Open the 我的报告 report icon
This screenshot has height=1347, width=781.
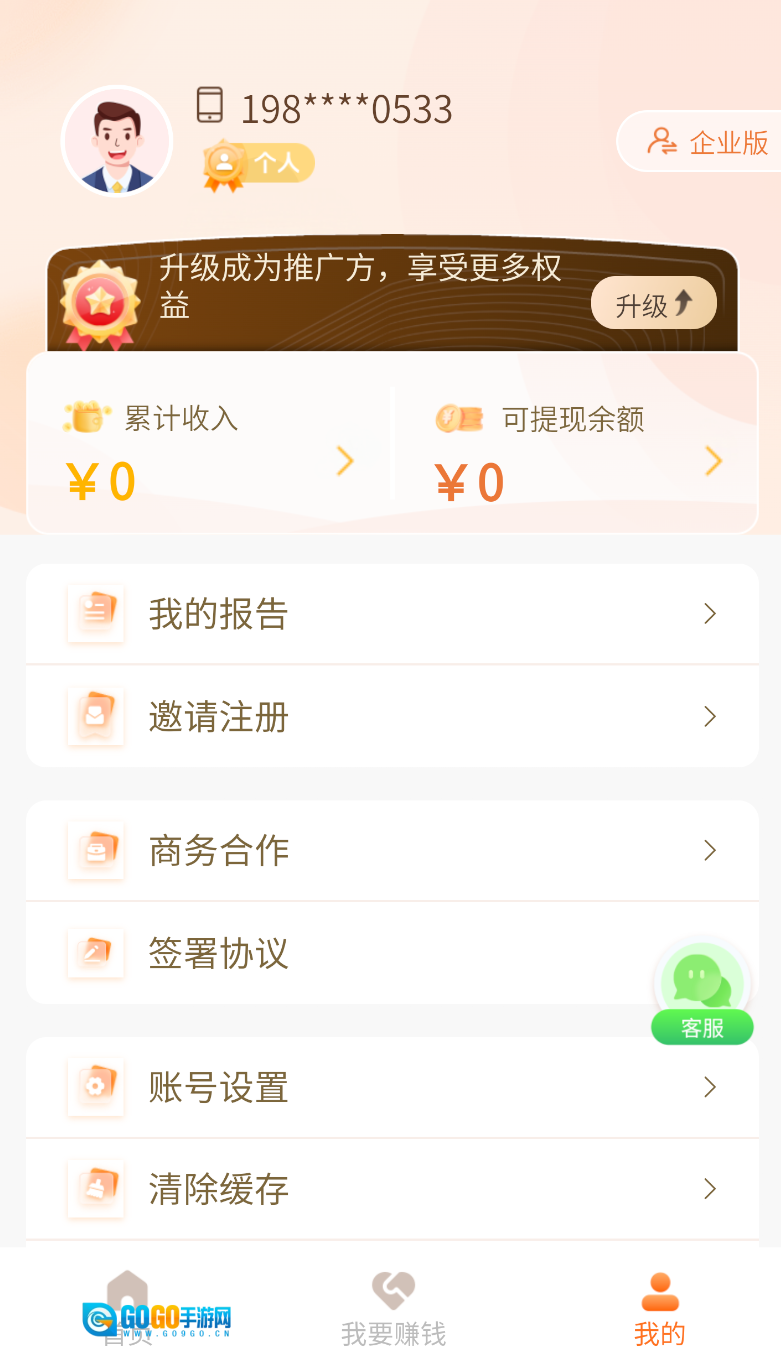coord(96,614)
